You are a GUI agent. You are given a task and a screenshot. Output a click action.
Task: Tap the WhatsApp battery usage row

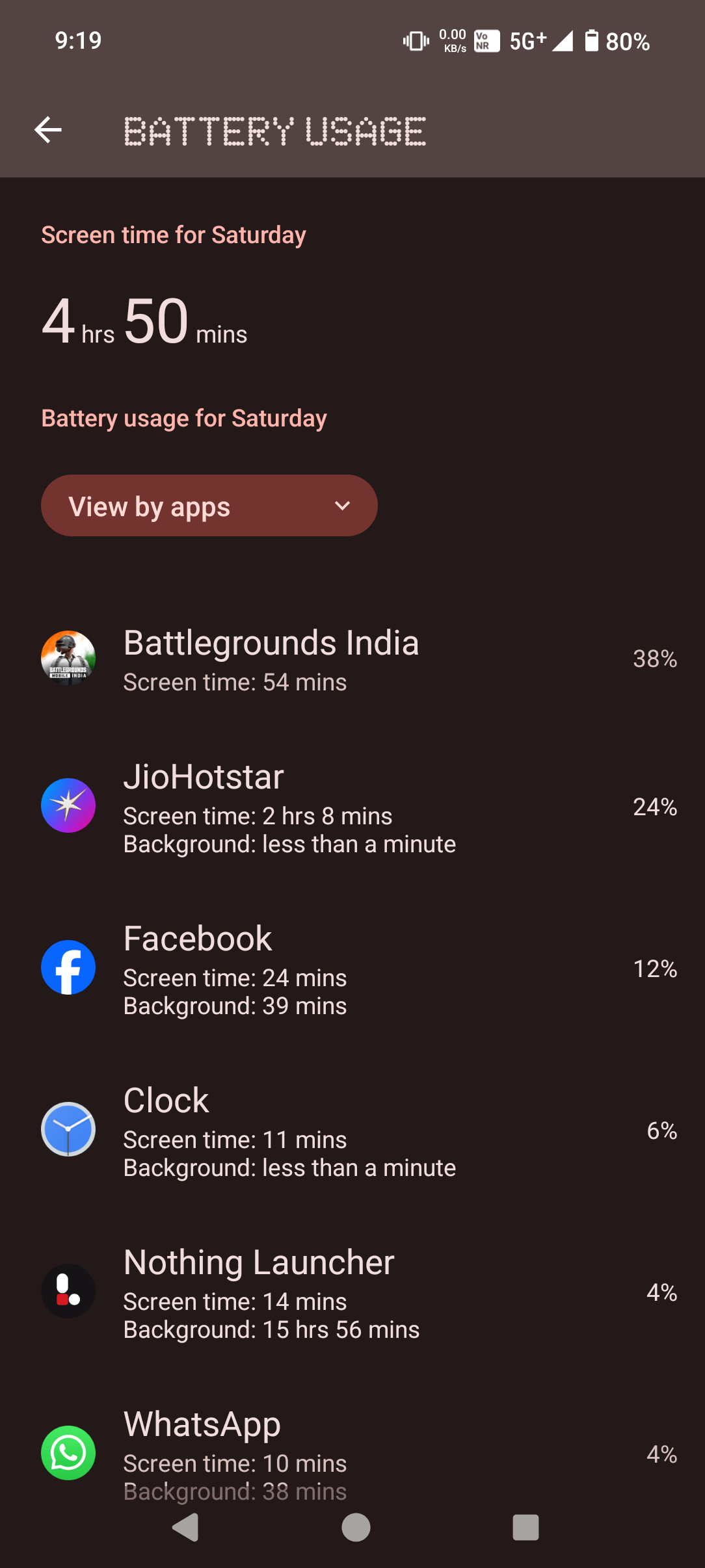[x=351, y=1454]
